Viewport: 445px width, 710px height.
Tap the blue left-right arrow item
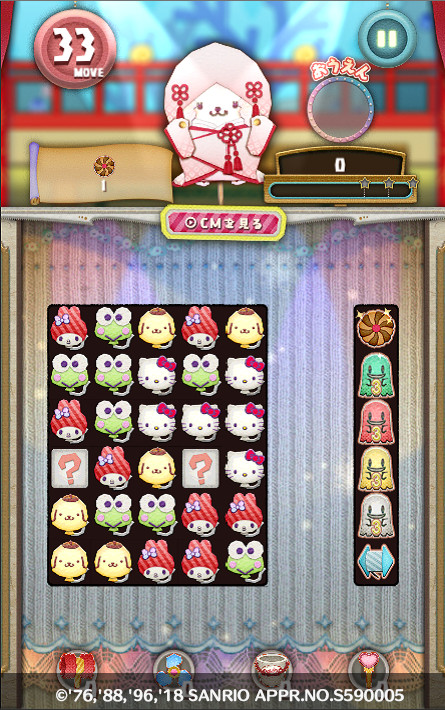376,562
